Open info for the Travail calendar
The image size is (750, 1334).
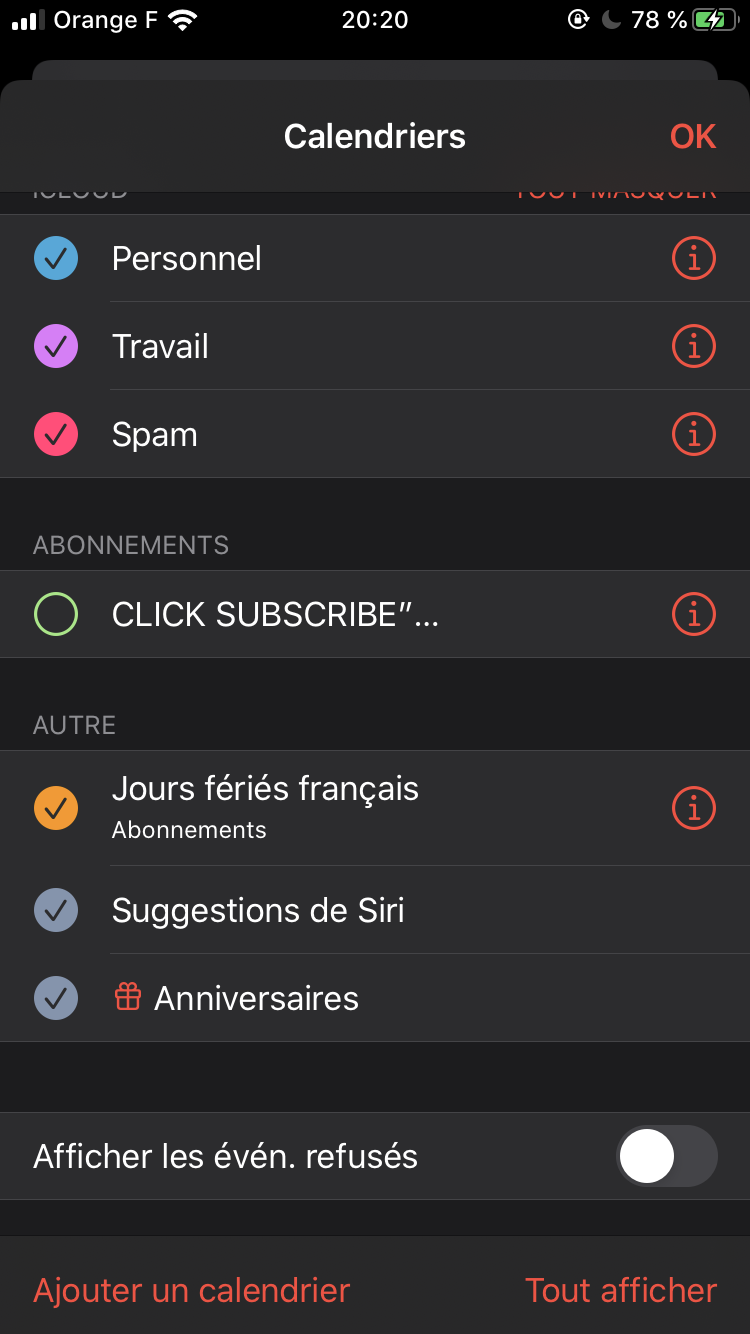coord(693,347)
